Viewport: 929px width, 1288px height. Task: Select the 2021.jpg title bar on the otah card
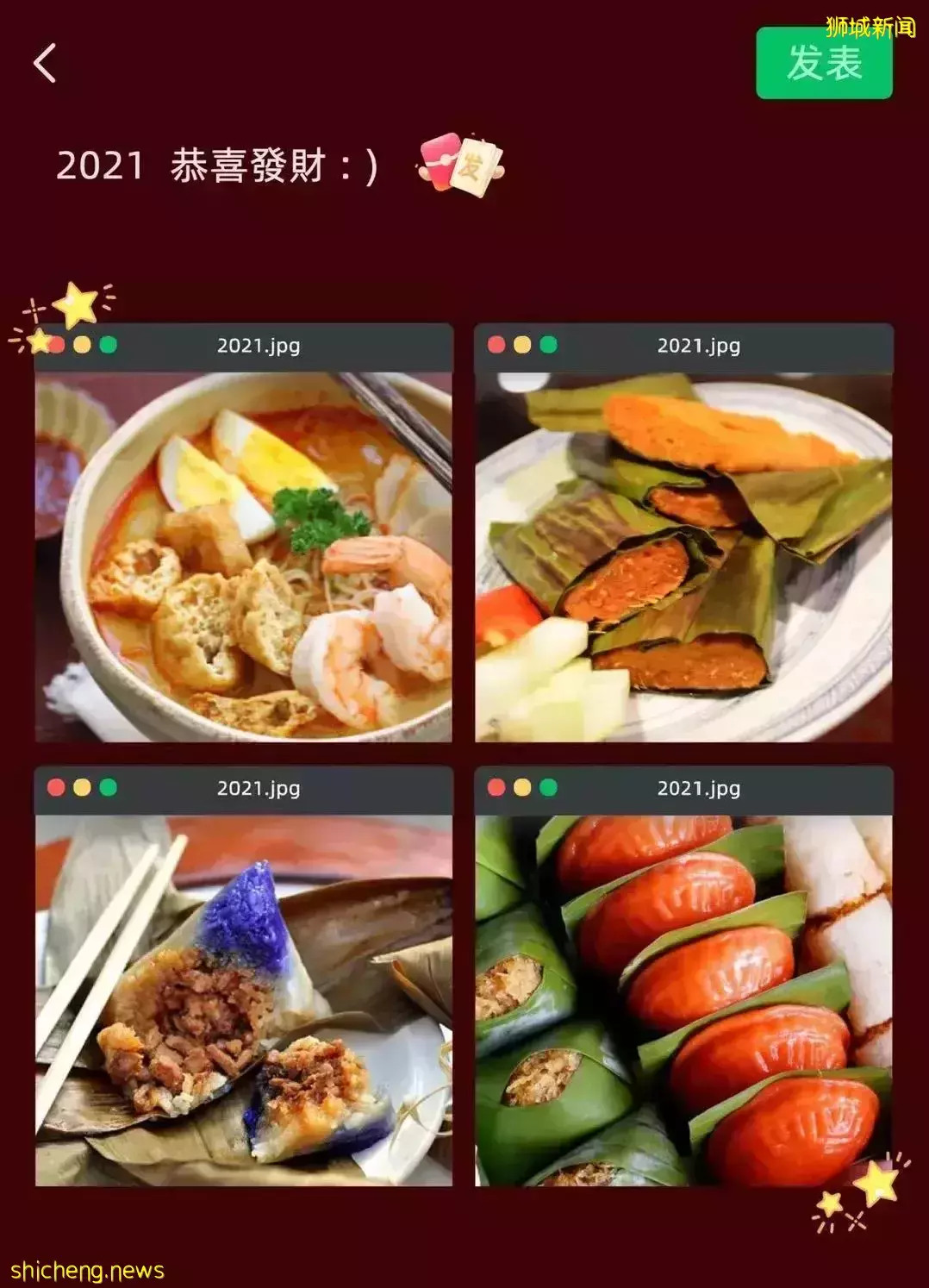tap(700, 345)
